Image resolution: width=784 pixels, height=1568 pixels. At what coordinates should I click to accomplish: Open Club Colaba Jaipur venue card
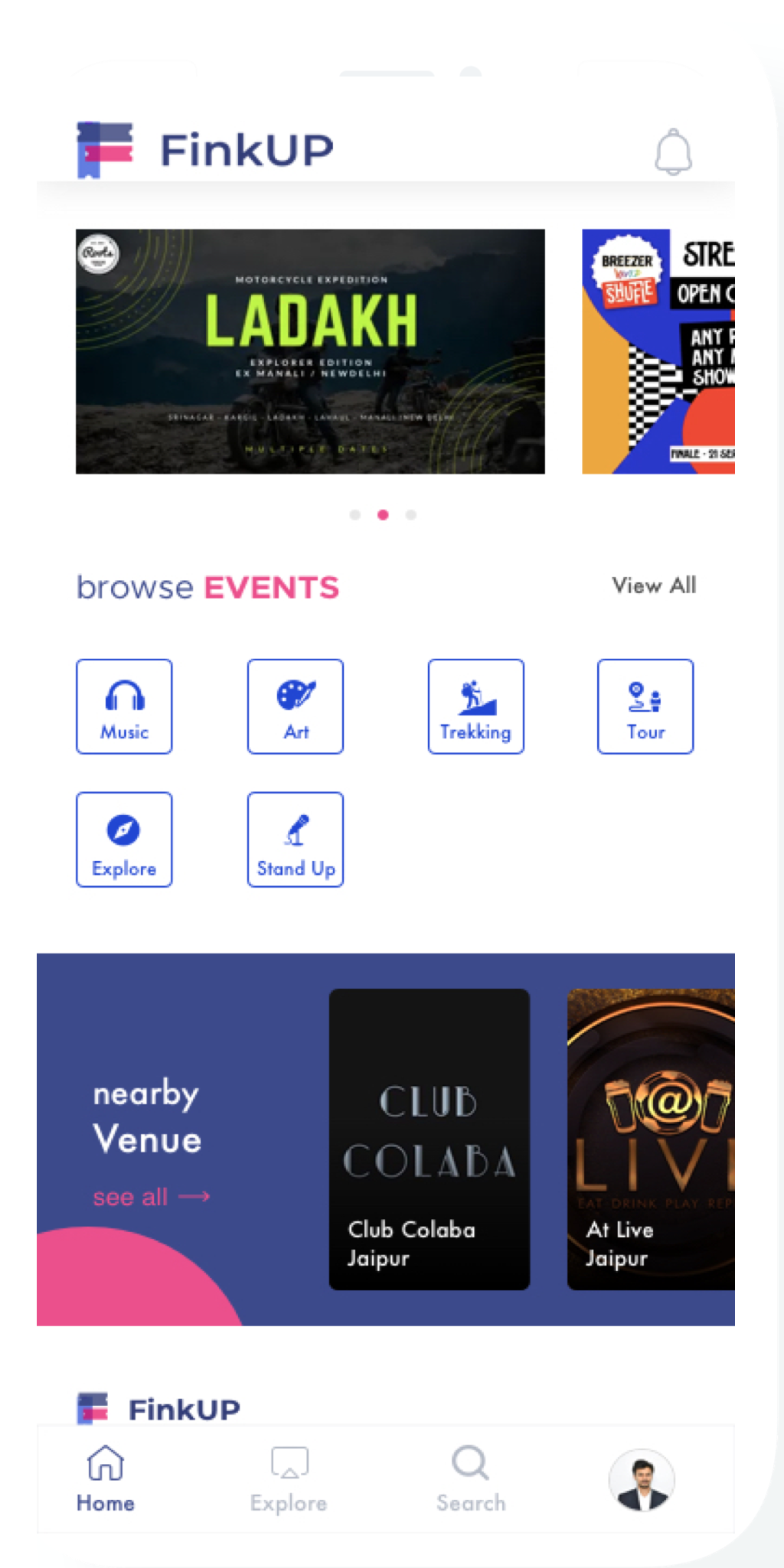pos(429,1139)
